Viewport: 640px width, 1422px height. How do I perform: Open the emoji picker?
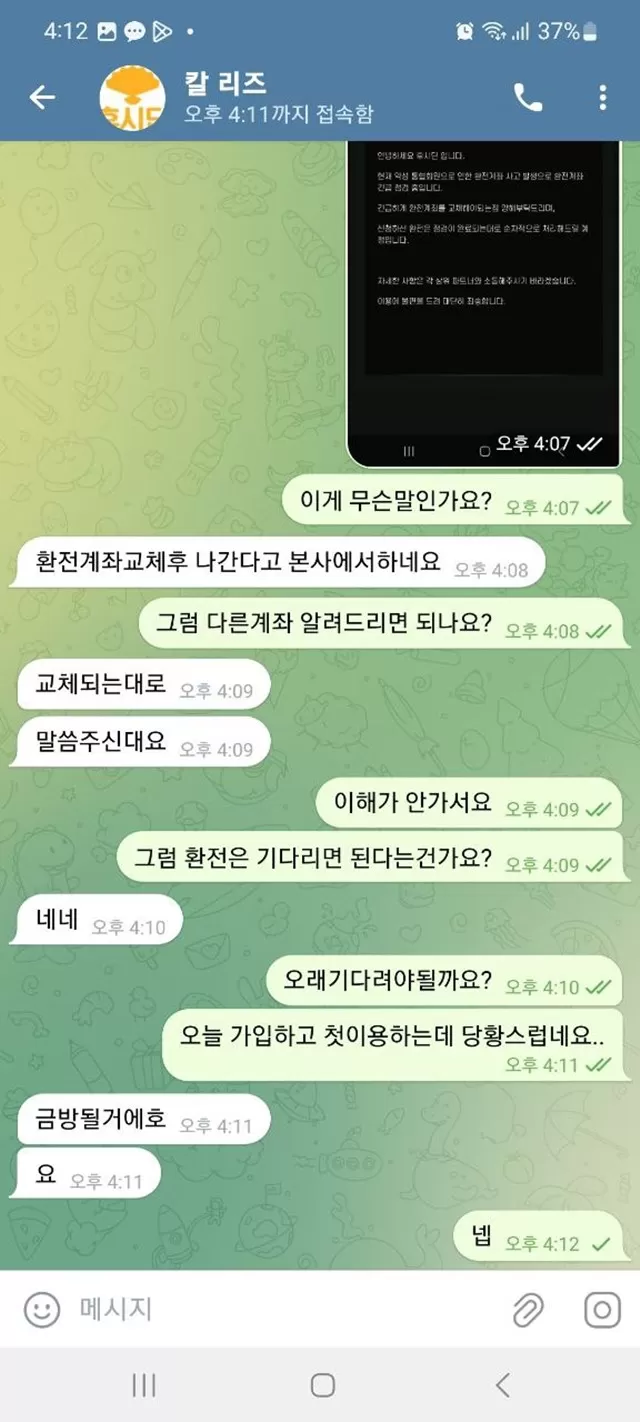point(42,1309)
